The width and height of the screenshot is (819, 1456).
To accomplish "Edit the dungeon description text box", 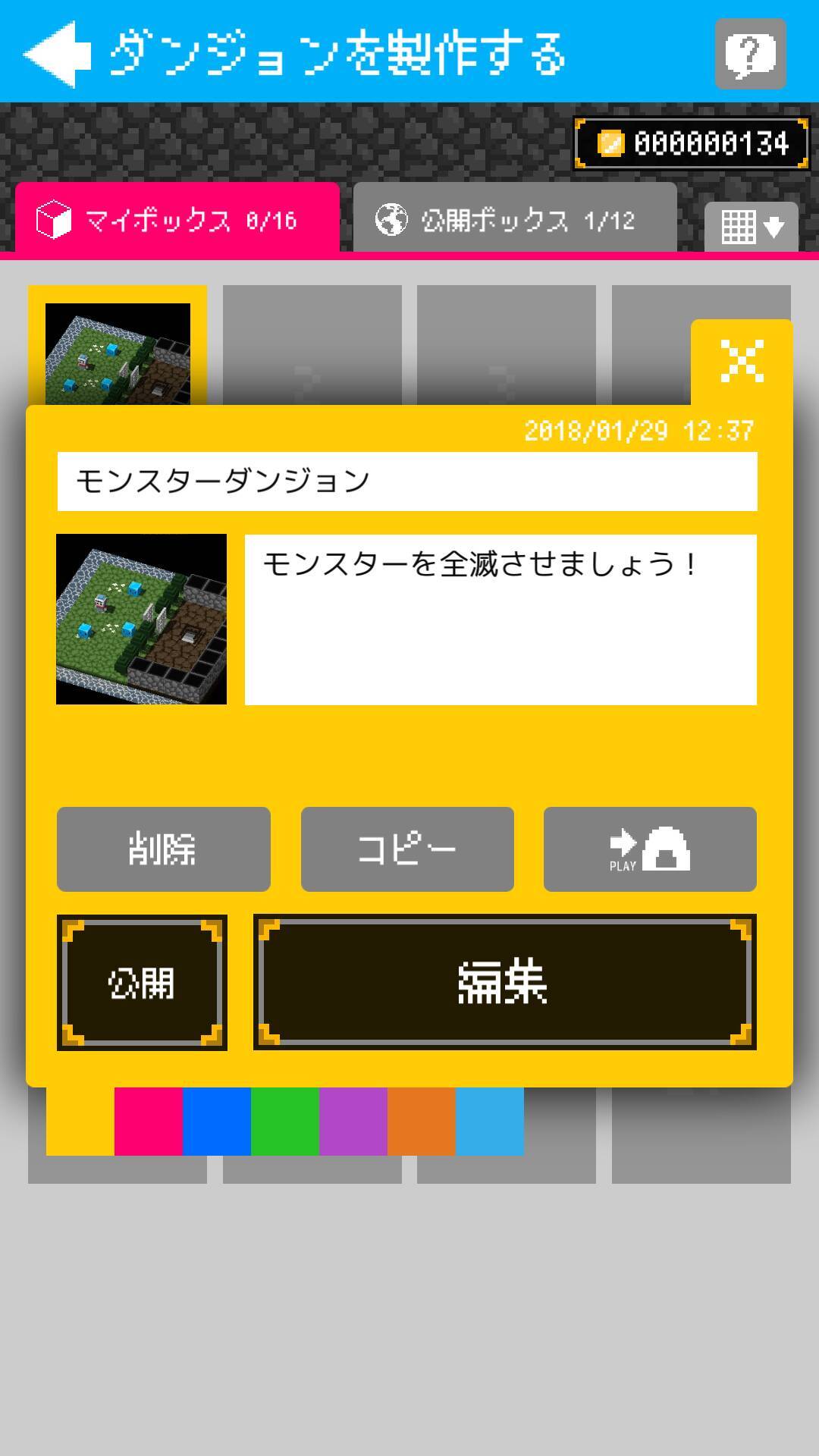I will (500, 620).
